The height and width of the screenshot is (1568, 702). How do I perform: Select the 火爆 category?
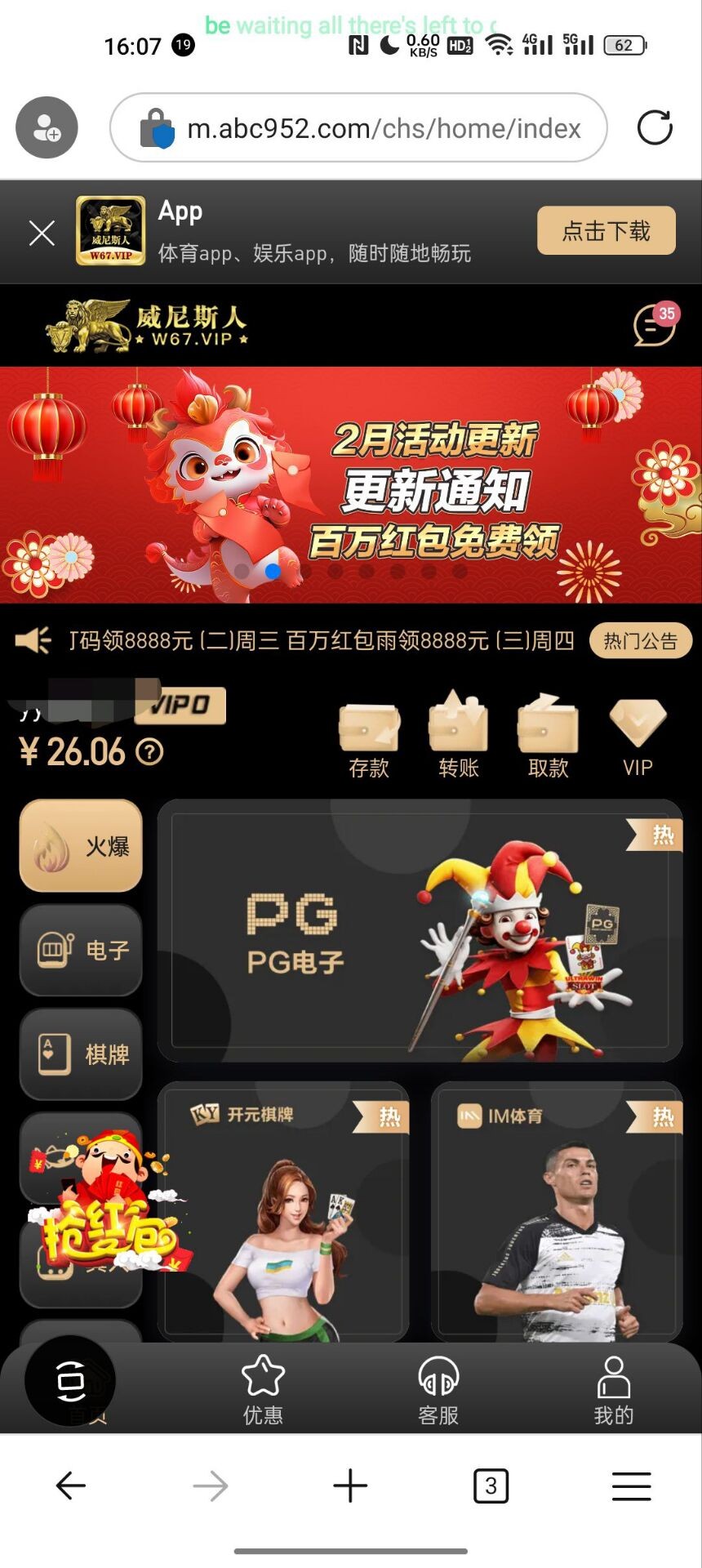[81, 846]
